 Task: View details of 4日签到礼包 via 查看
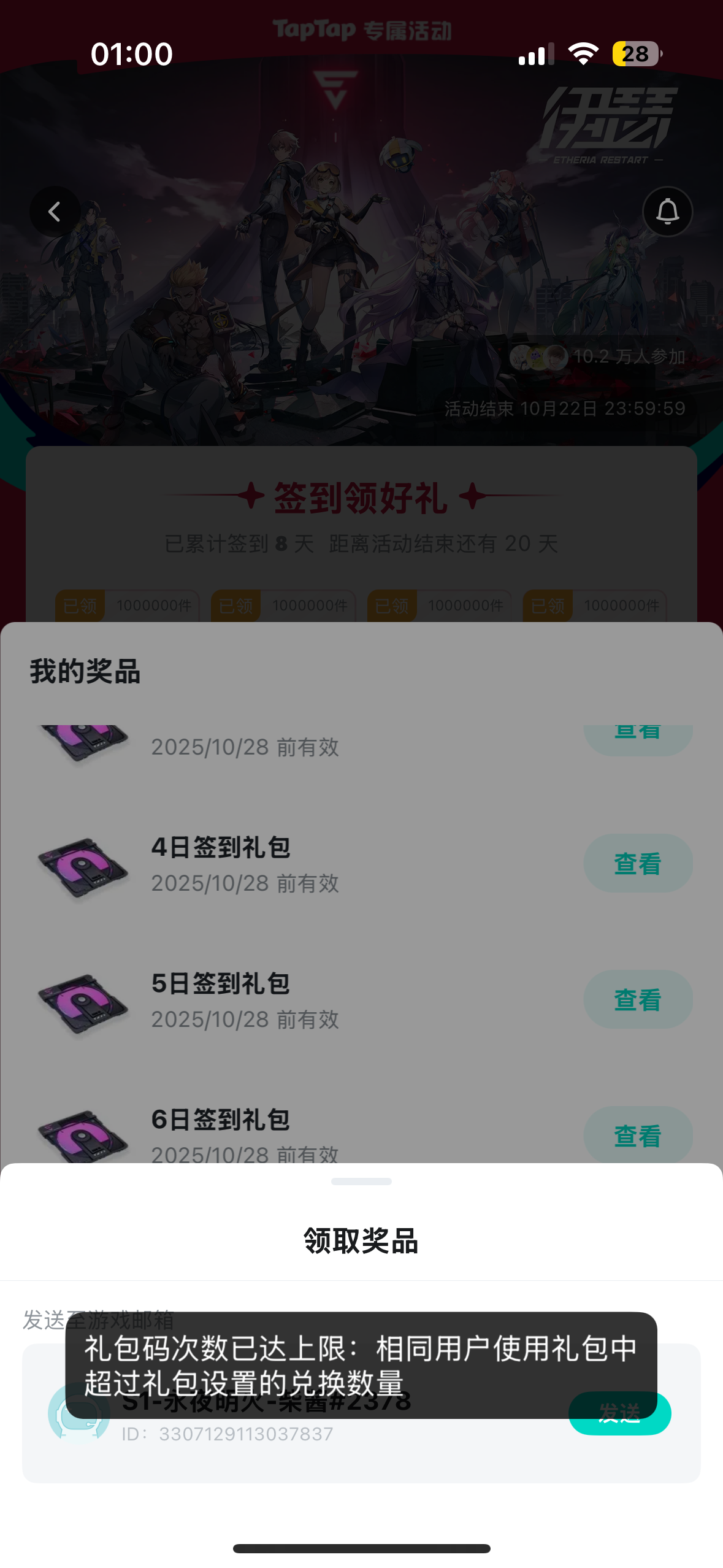pyautogui.click(x=638, y=863)
